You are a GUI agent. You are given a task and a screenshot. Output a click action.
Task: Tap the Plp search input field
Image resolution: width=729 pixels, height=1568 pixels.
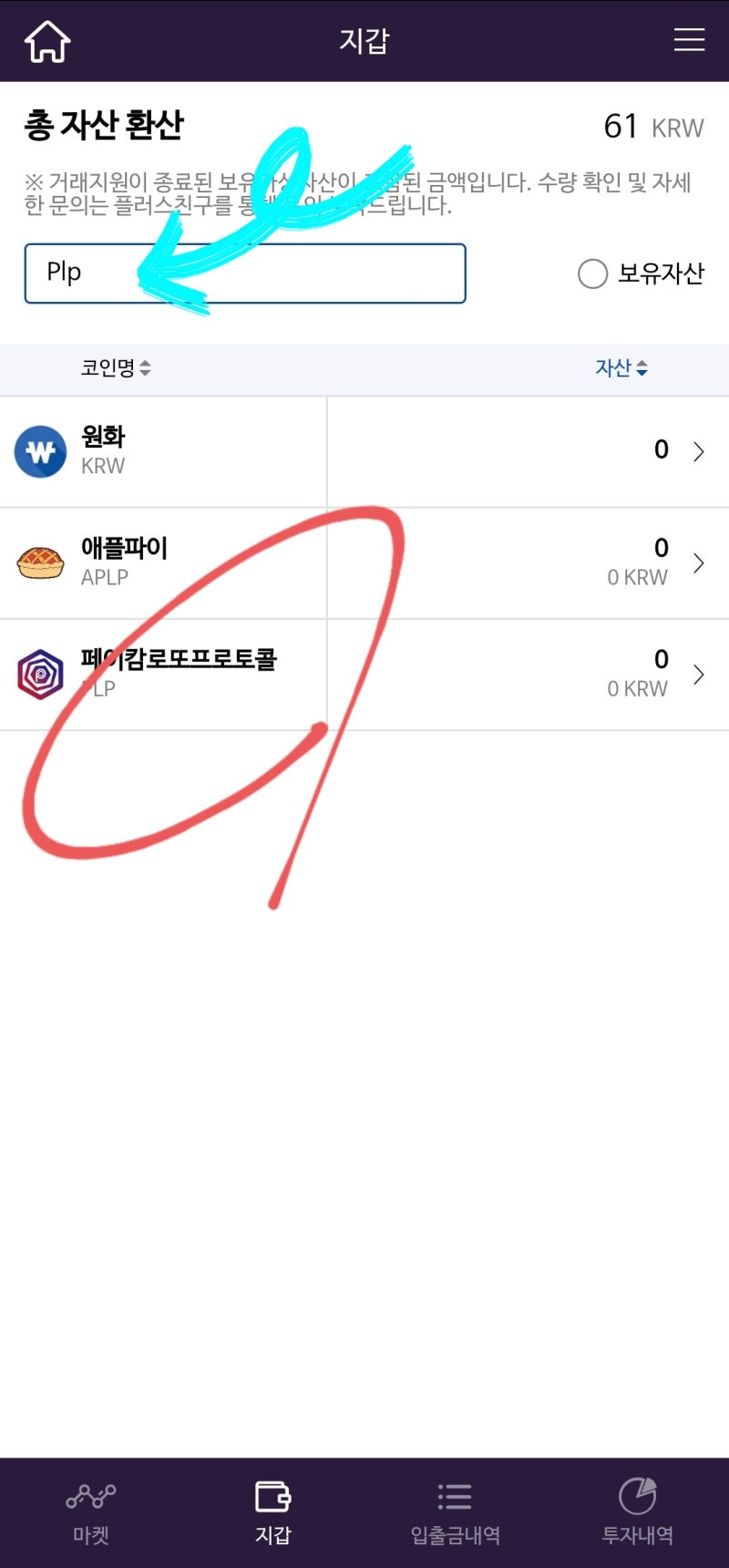point(244,273)
